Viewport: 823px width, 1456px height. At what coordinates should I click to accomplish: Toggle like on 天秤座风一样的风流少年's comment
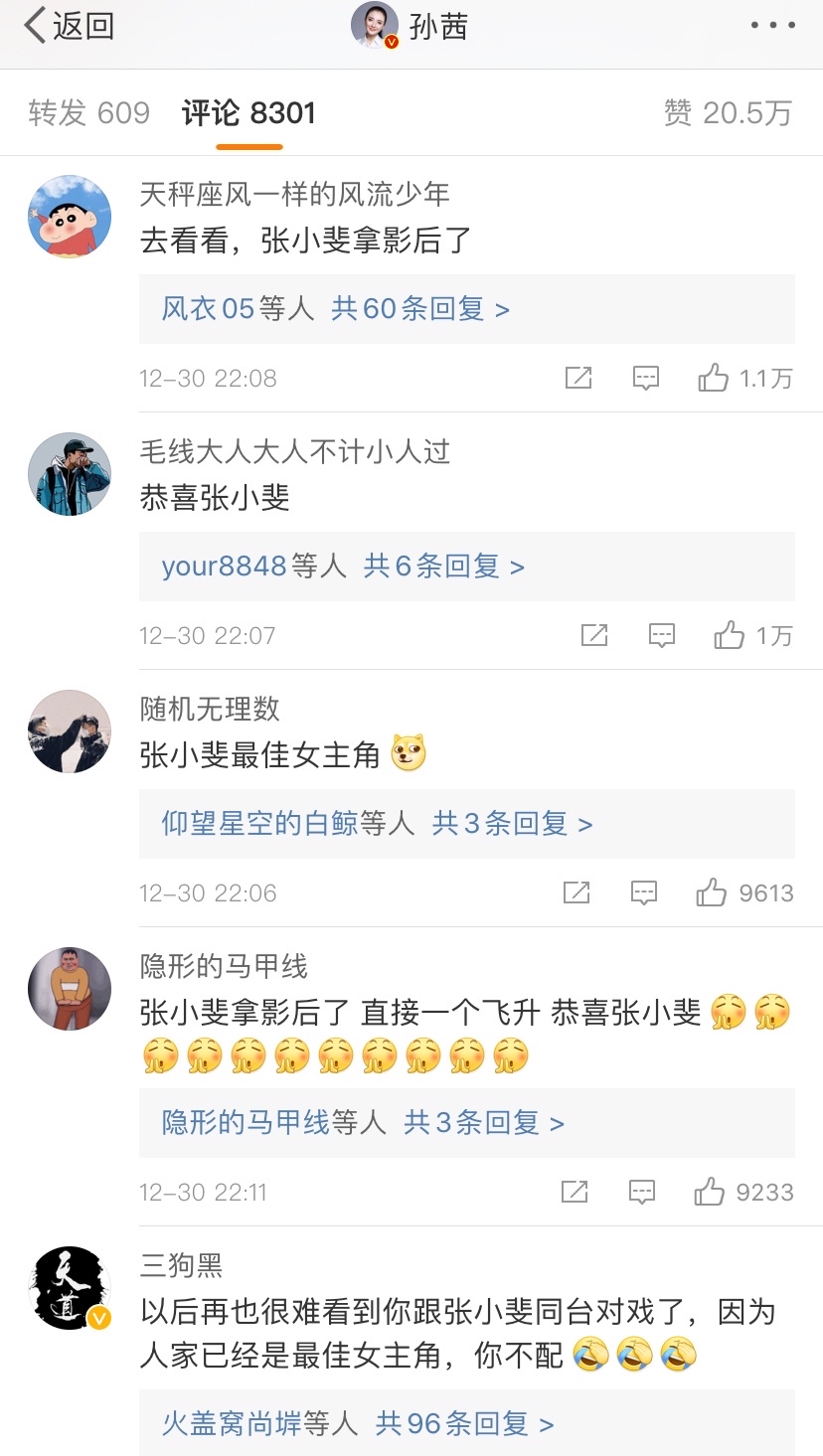point(716,378)
